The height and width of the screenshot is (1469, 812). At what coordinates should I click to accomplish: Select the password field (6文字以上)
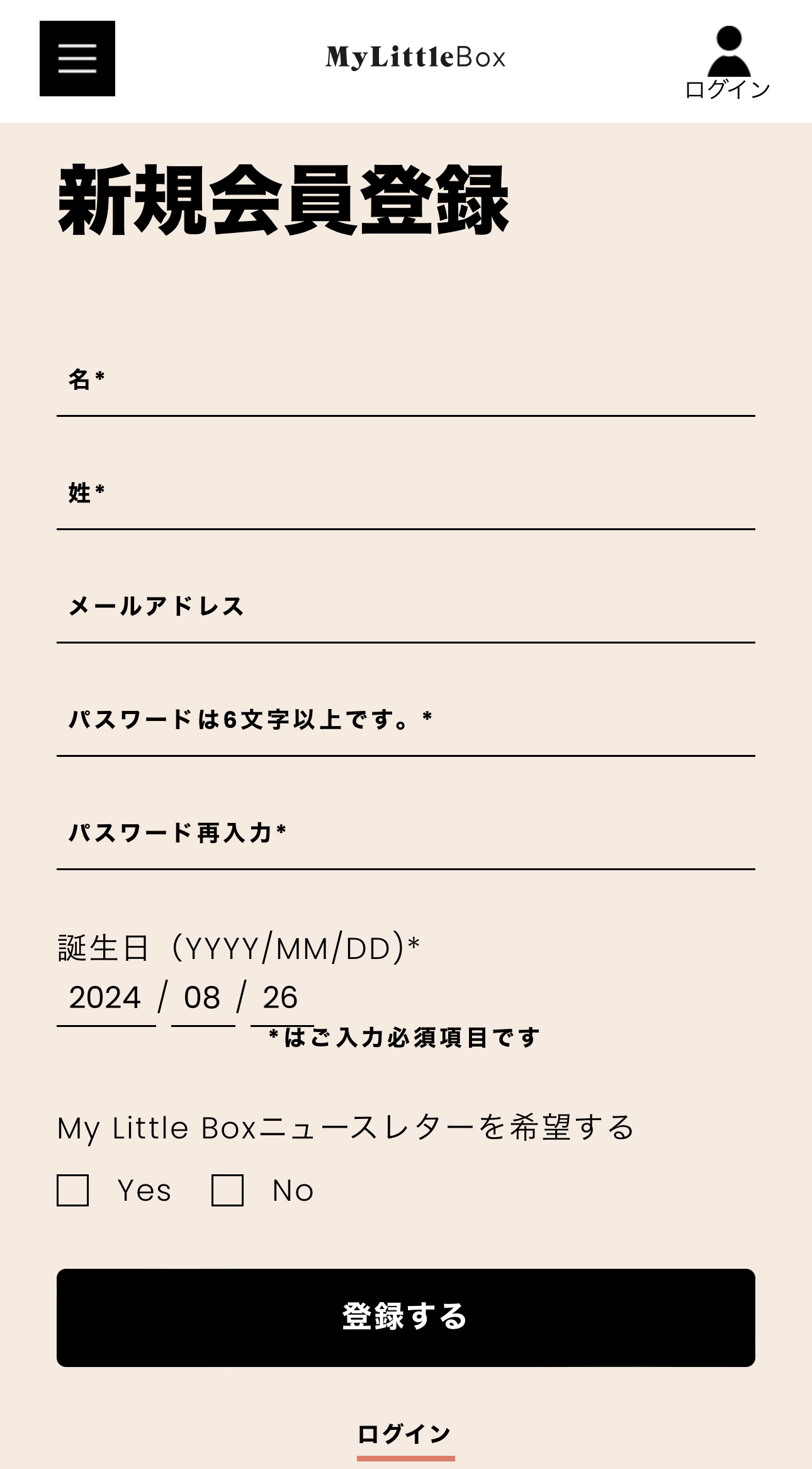point(406,720)
